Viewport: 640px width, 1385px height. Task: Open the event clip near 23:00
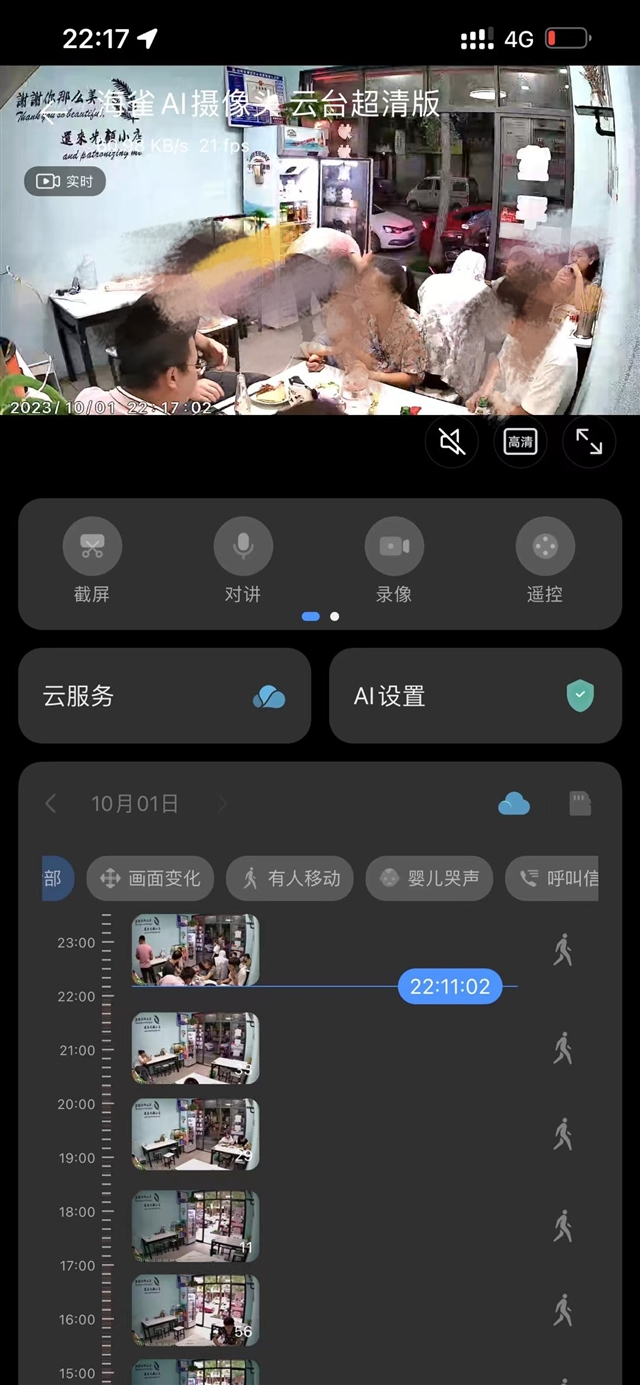point(195,950)
